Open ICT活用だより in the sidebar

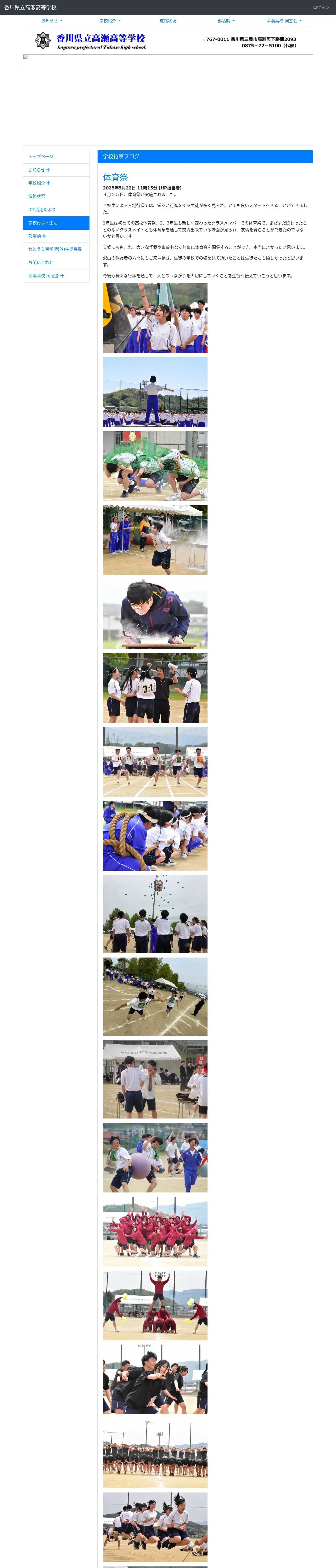[56, 209]
